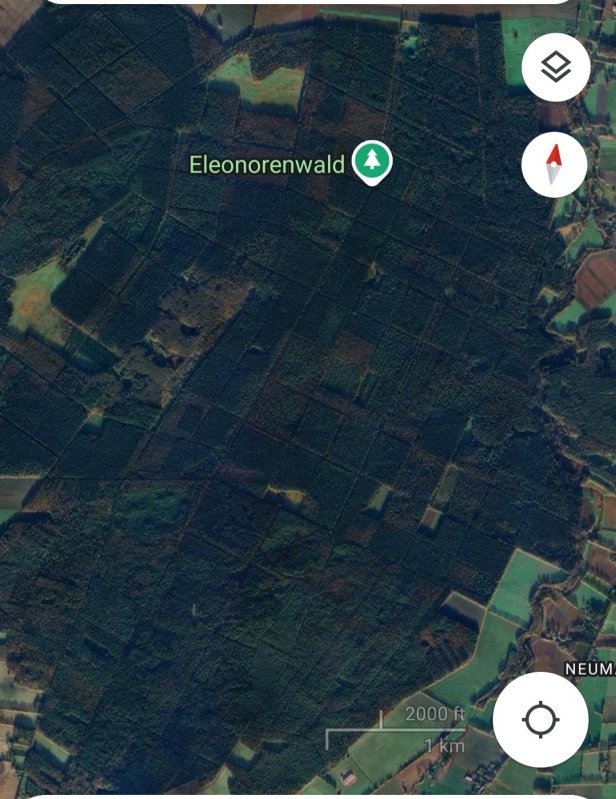Center map on my current location

click(540, 720)
